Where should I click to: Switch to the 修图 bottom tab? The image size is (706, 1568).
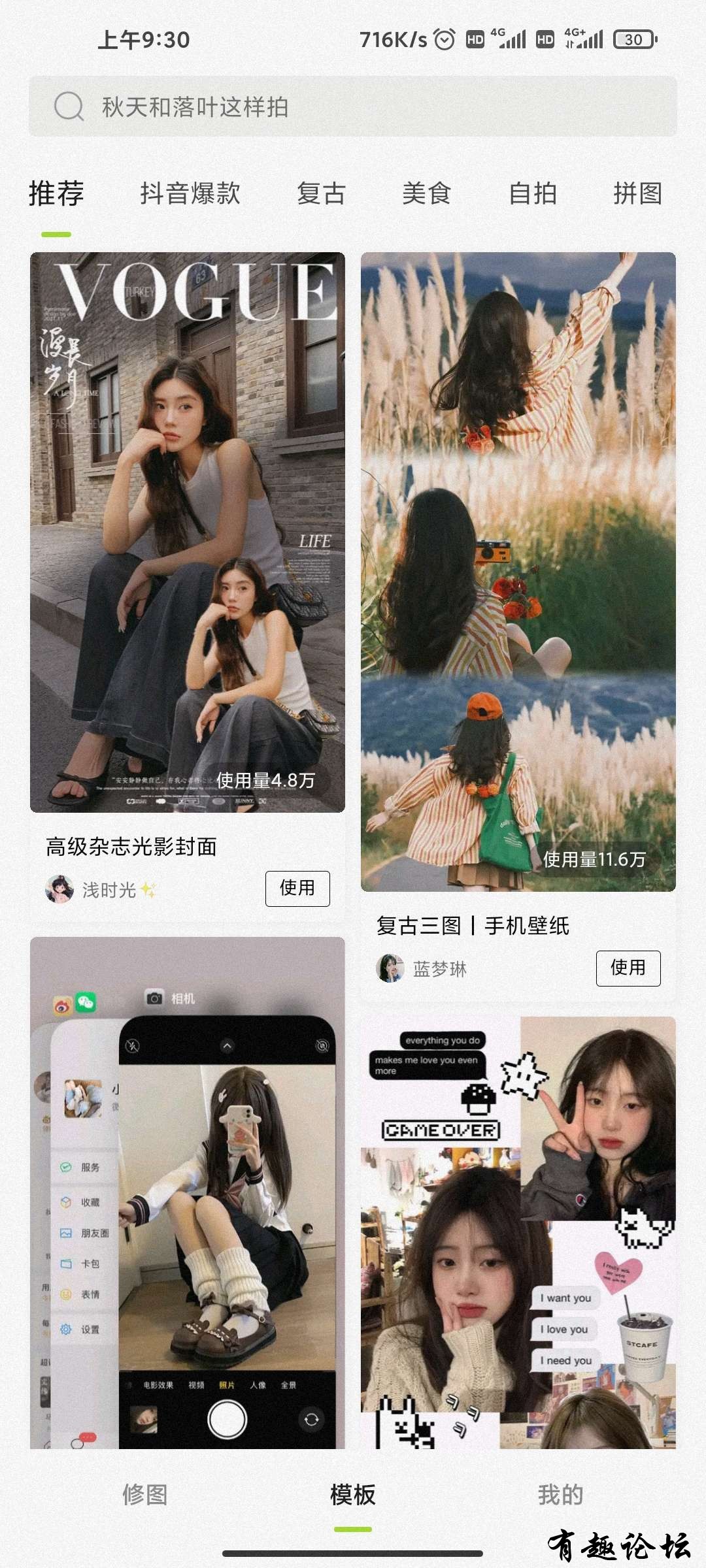click(x=145, y=1495)
